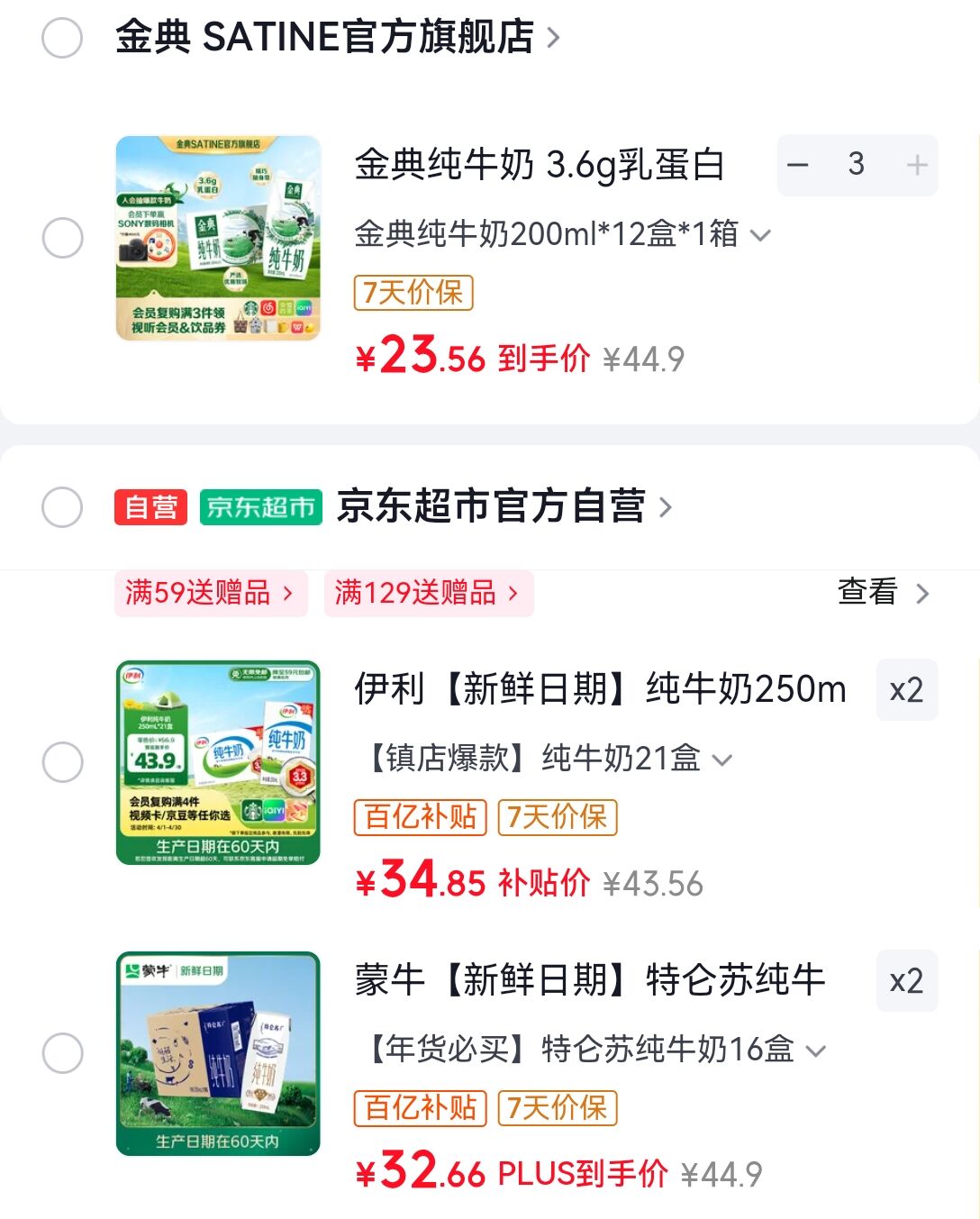The width and height of the screenshot is (980, 1219).
Task: Check the 金典纯牛奶 item checkbox
Action: (x=62, y=239)
